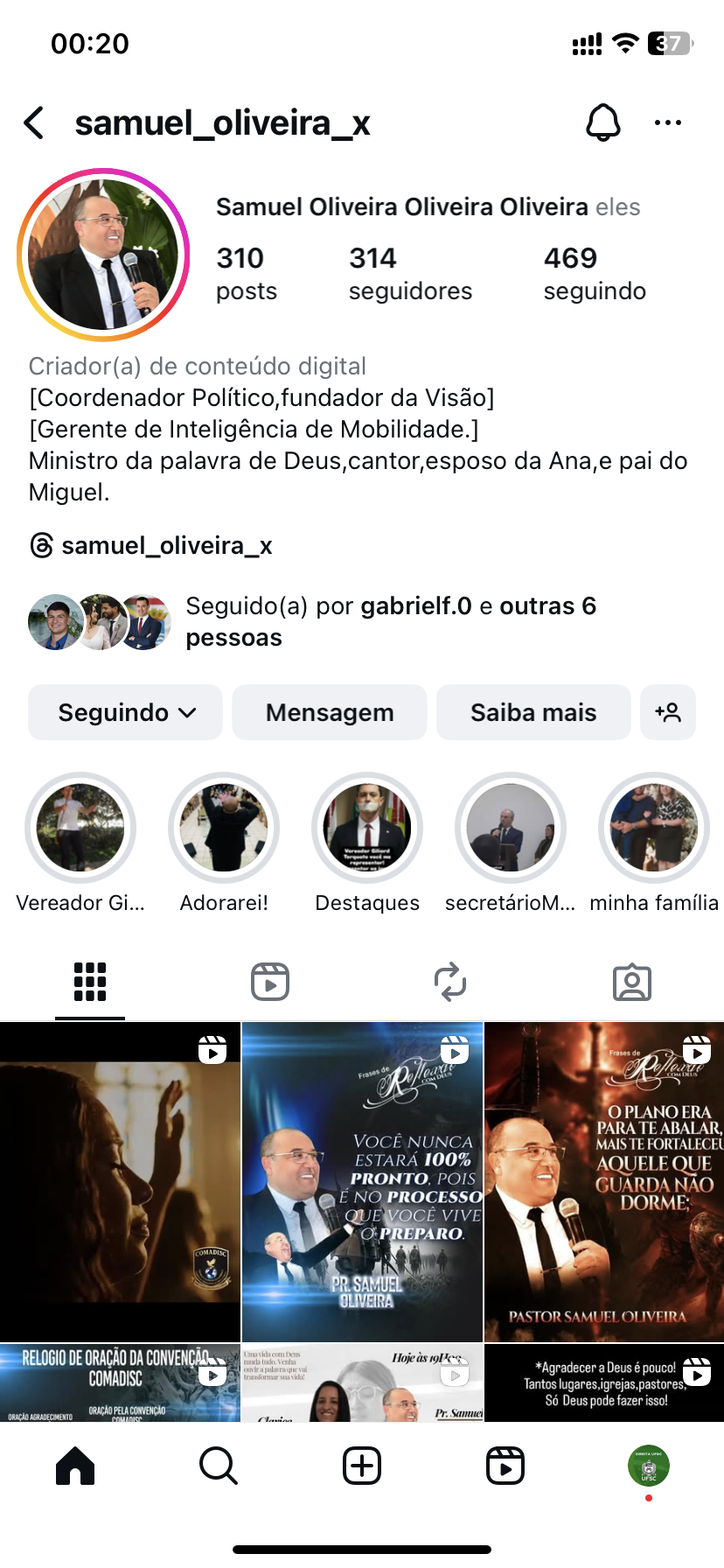
Task: Go to the Home feed tab
Action: (x=75, y=1465)
